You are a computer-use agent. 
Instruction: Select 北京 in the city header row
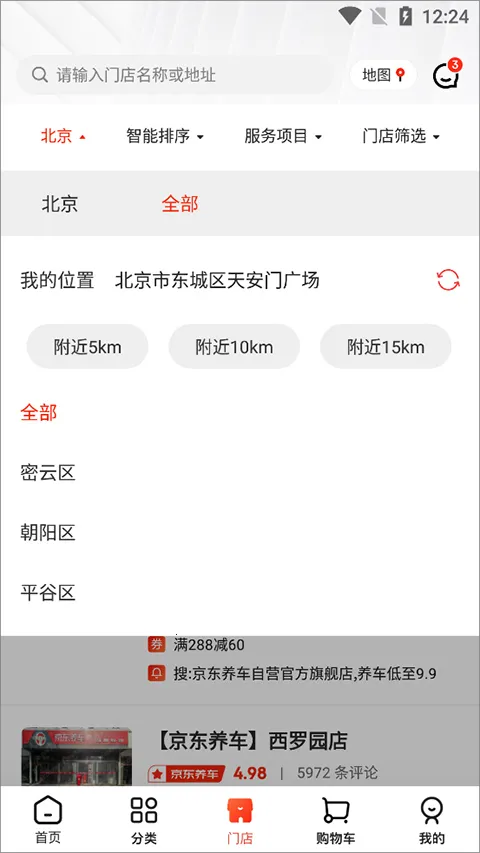click(x=60, y=204)
